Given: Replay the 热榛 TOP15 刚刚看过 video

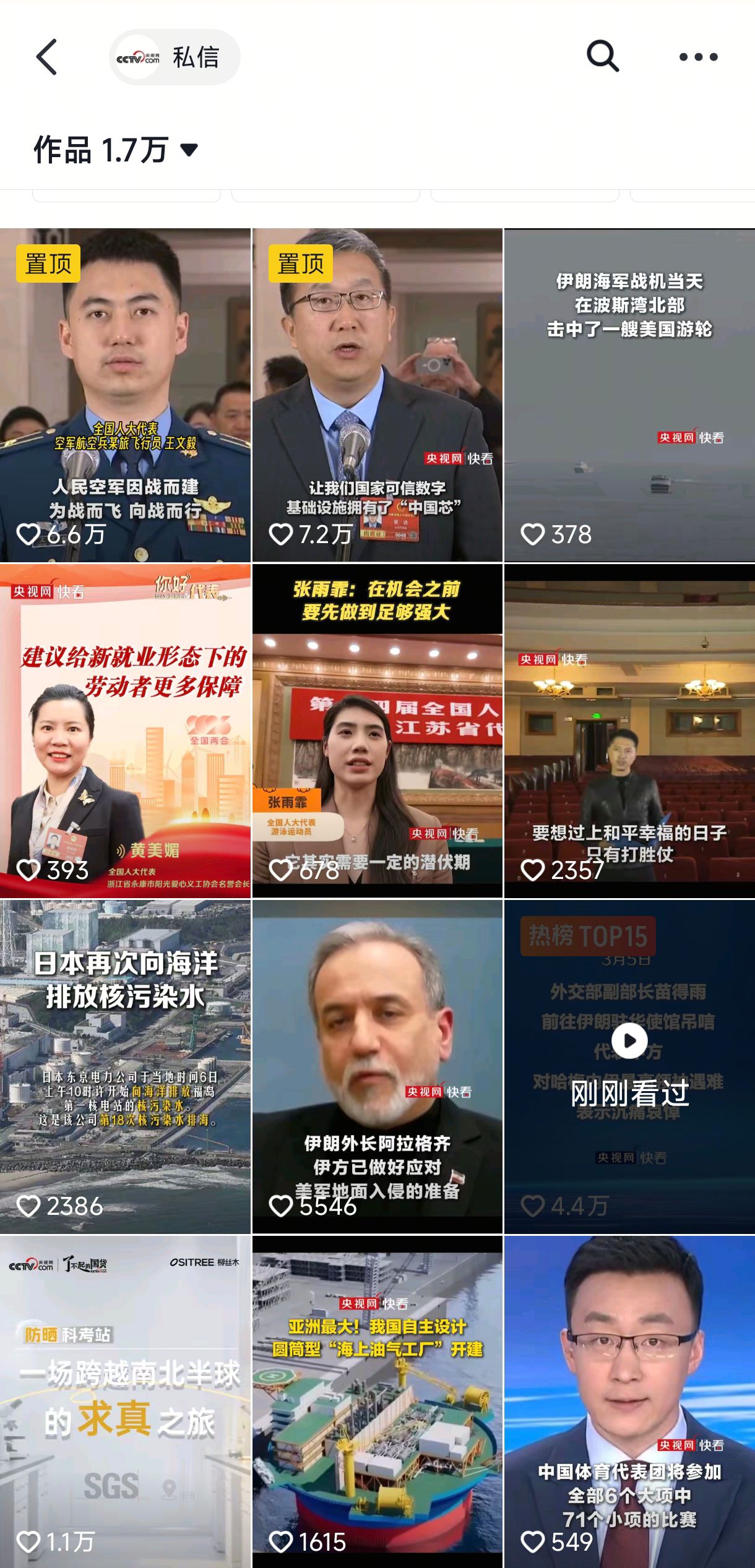Looking at the screenshot, I should click(629, 1066).
